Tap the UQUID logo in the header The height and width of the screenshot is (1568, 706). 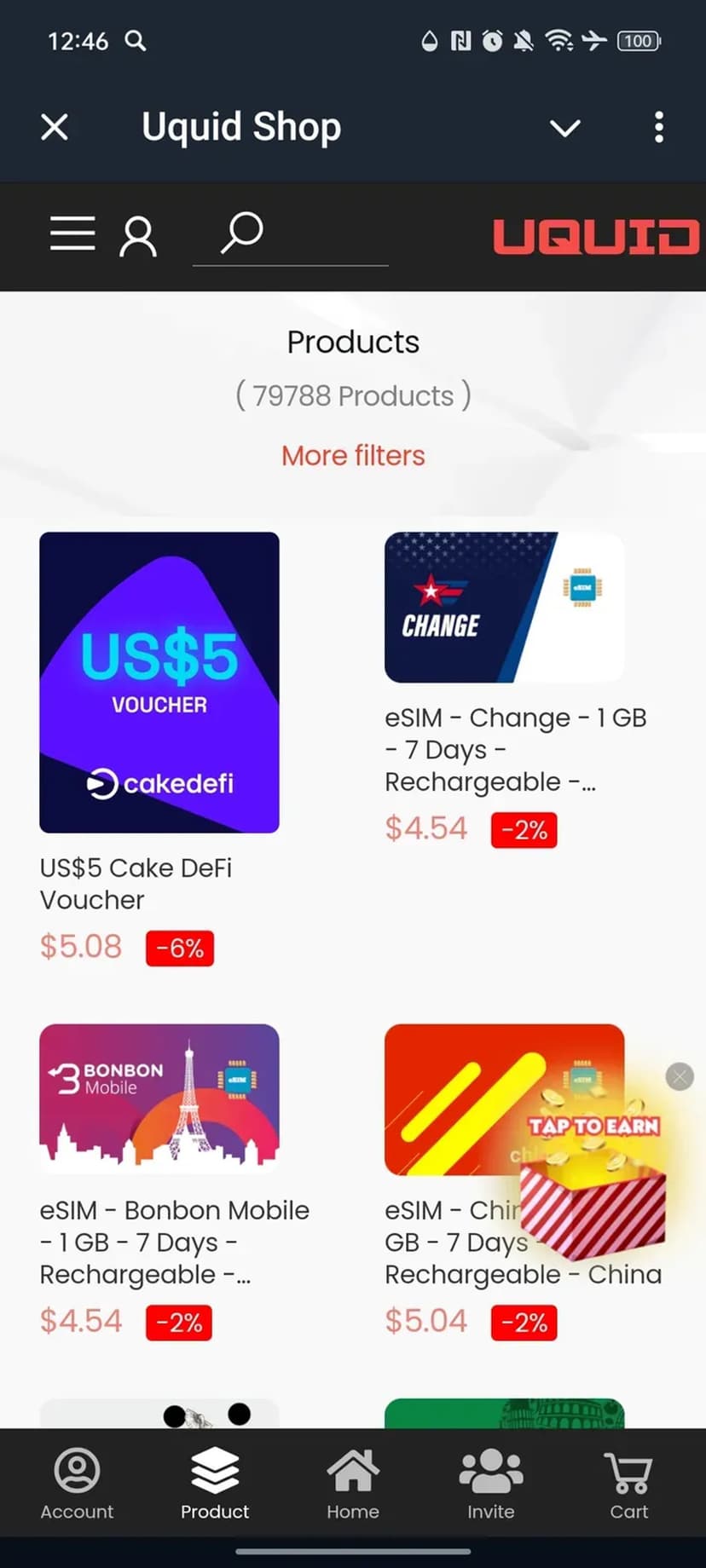point(596,237)
